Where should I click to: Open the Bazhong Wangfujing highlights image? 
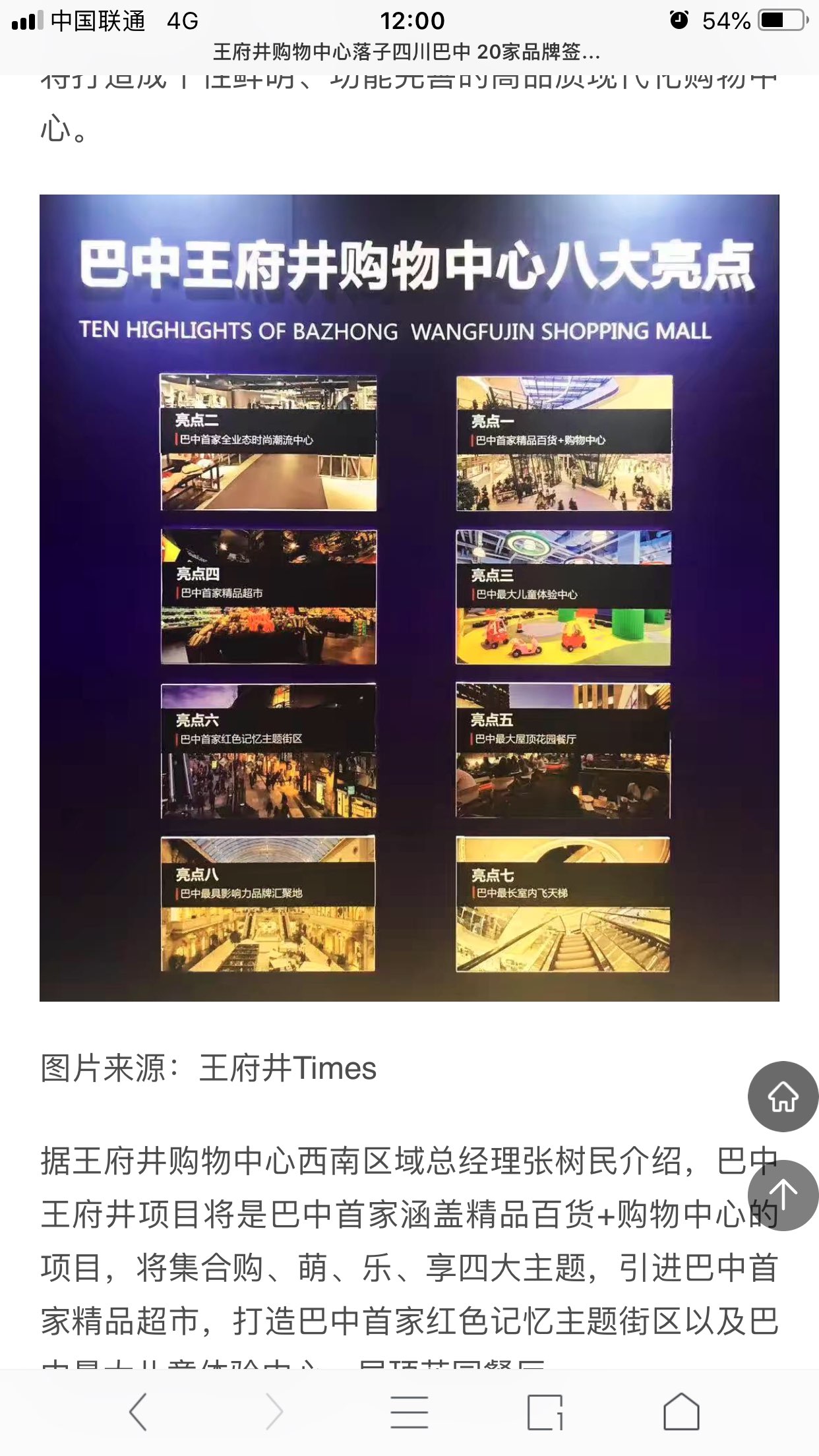coord(409,597)
